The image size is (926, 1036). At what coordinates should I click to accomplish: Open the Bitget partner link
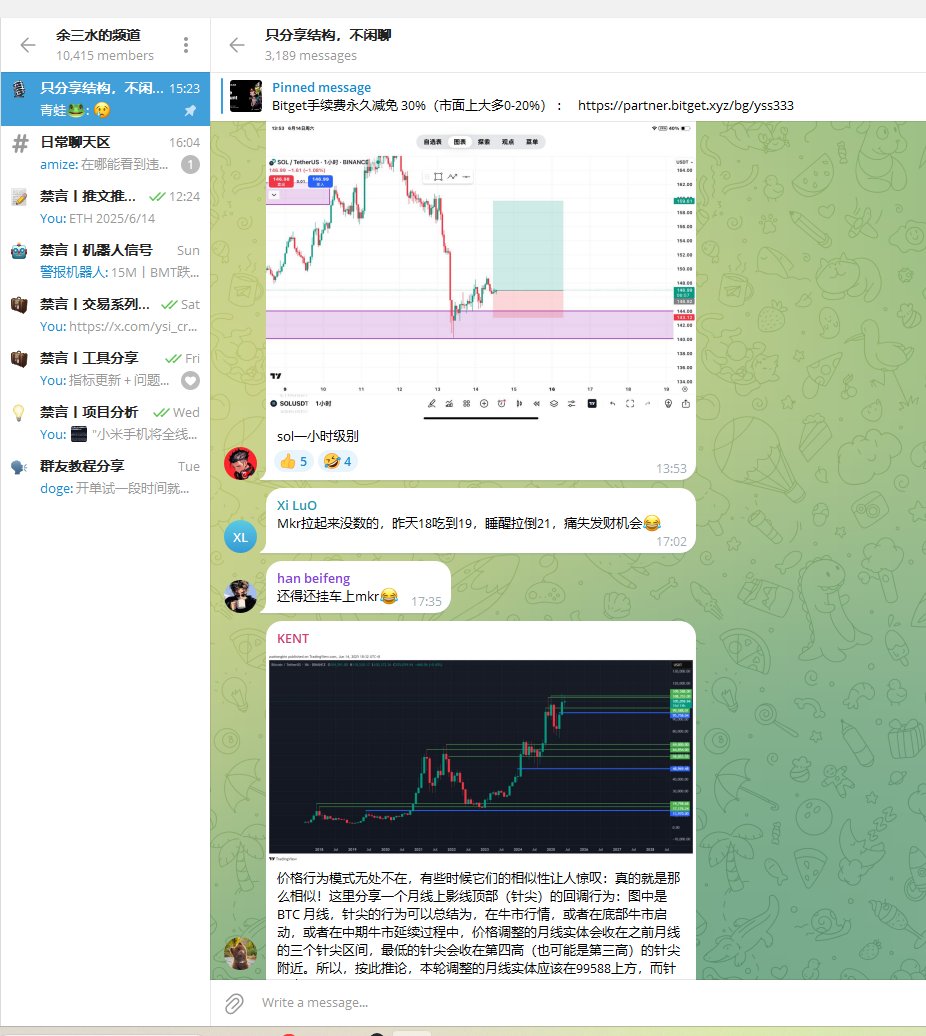[x=685, y=105]
